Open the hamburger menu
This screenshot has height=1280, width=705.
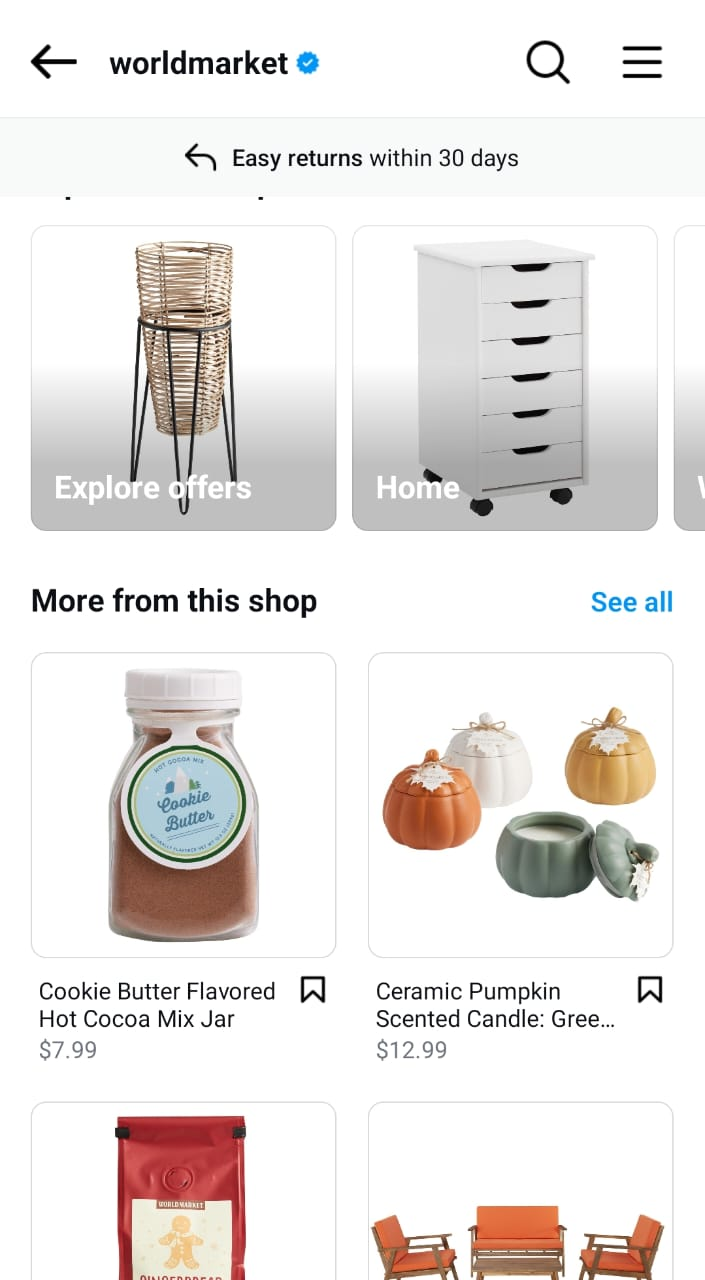click(x=642, y=63)
